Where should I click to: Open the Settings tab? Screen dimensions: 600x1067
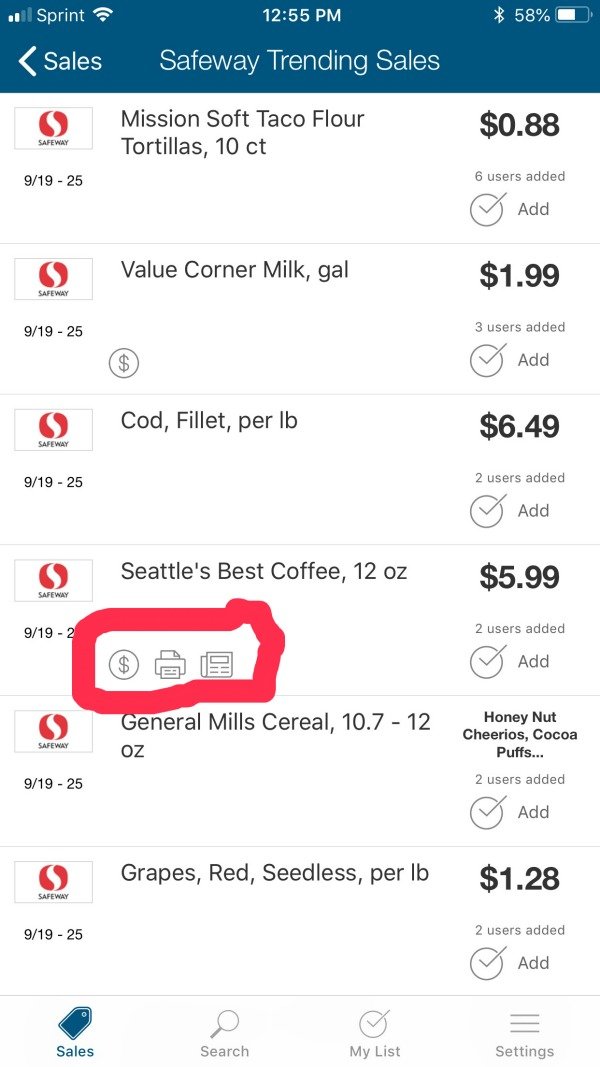(x=524, y=1033)
